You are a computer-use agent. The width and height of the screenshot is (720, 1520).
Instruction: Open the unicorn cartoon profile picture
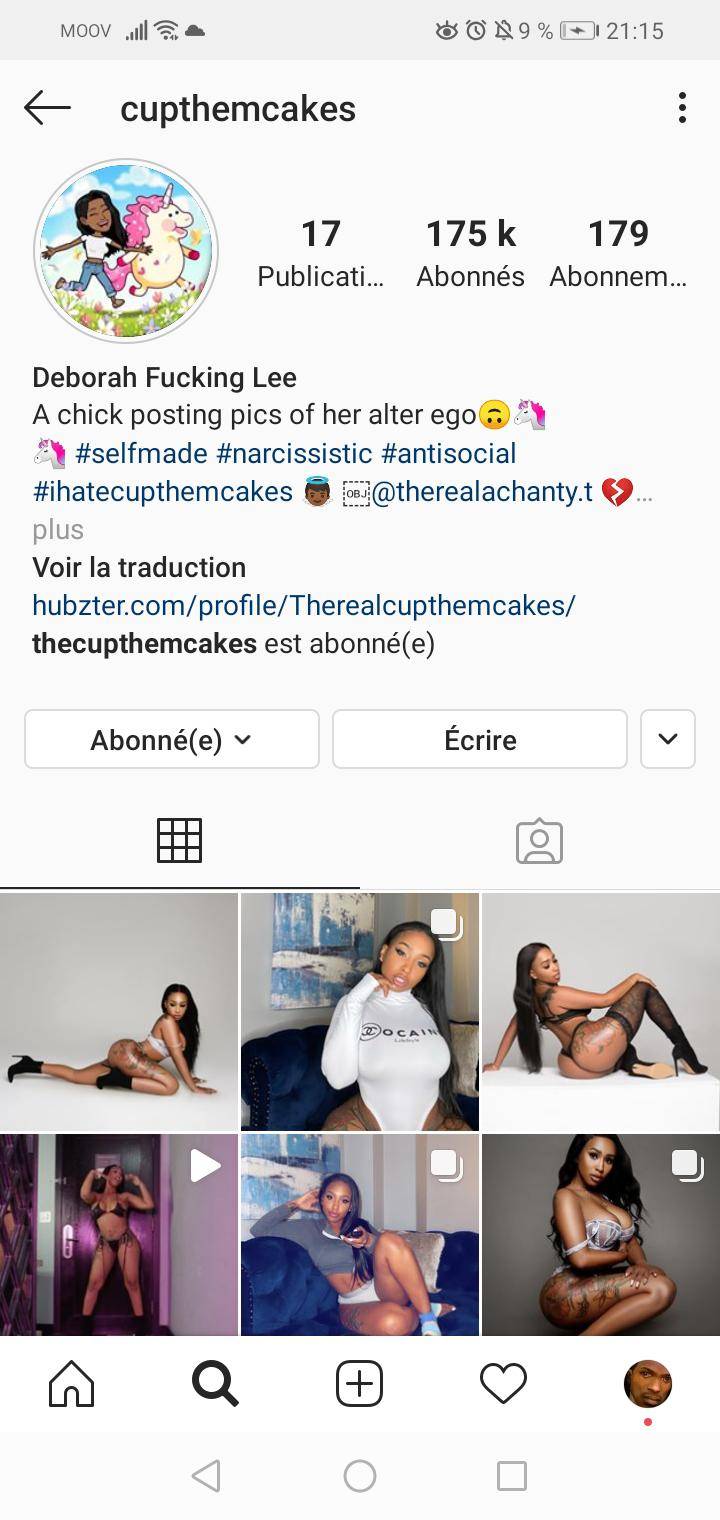point(126,250)
